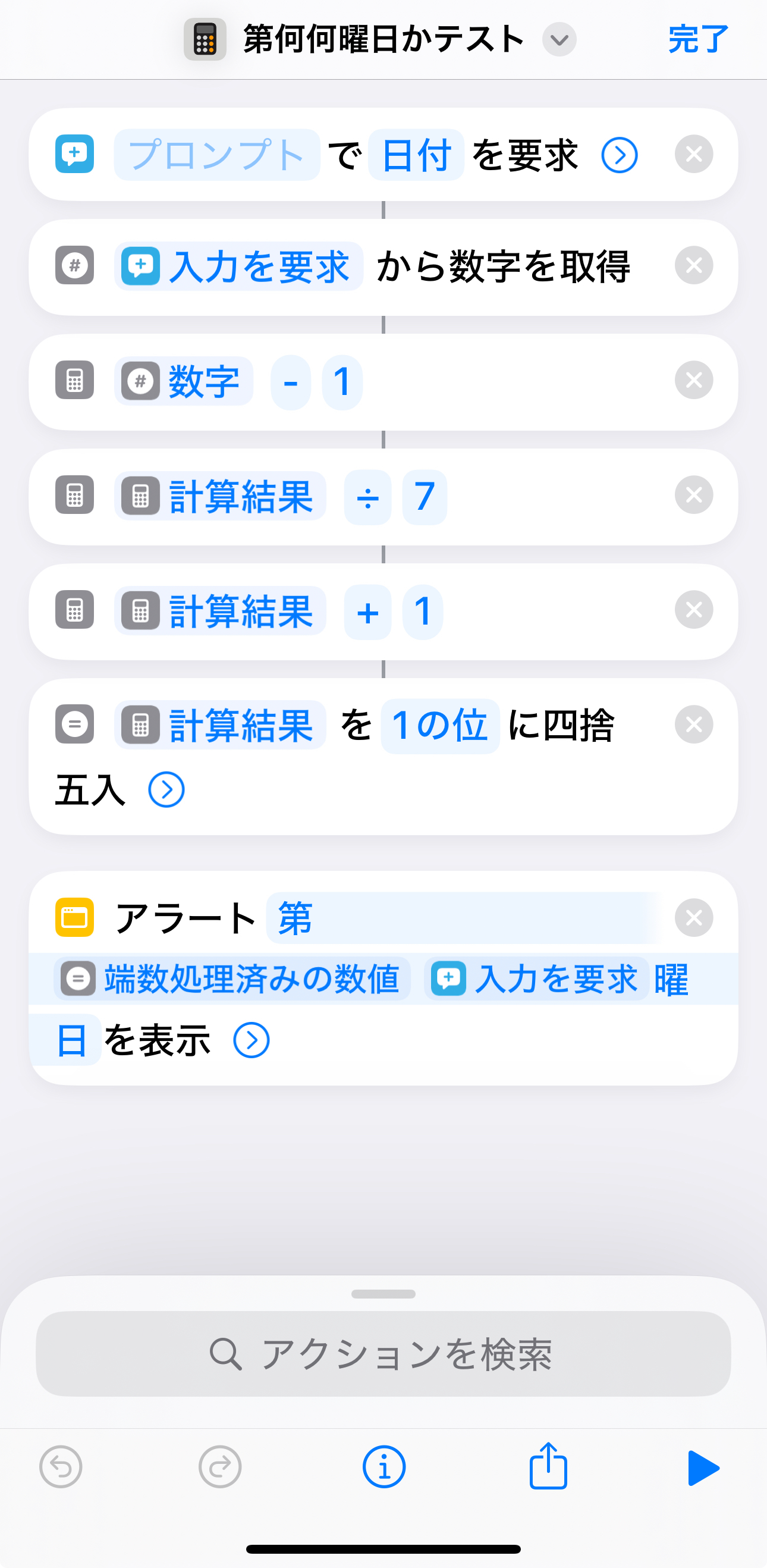Delete the 数字を取得 action
The height and width of the screenshot is (1568, 767).
693,265
